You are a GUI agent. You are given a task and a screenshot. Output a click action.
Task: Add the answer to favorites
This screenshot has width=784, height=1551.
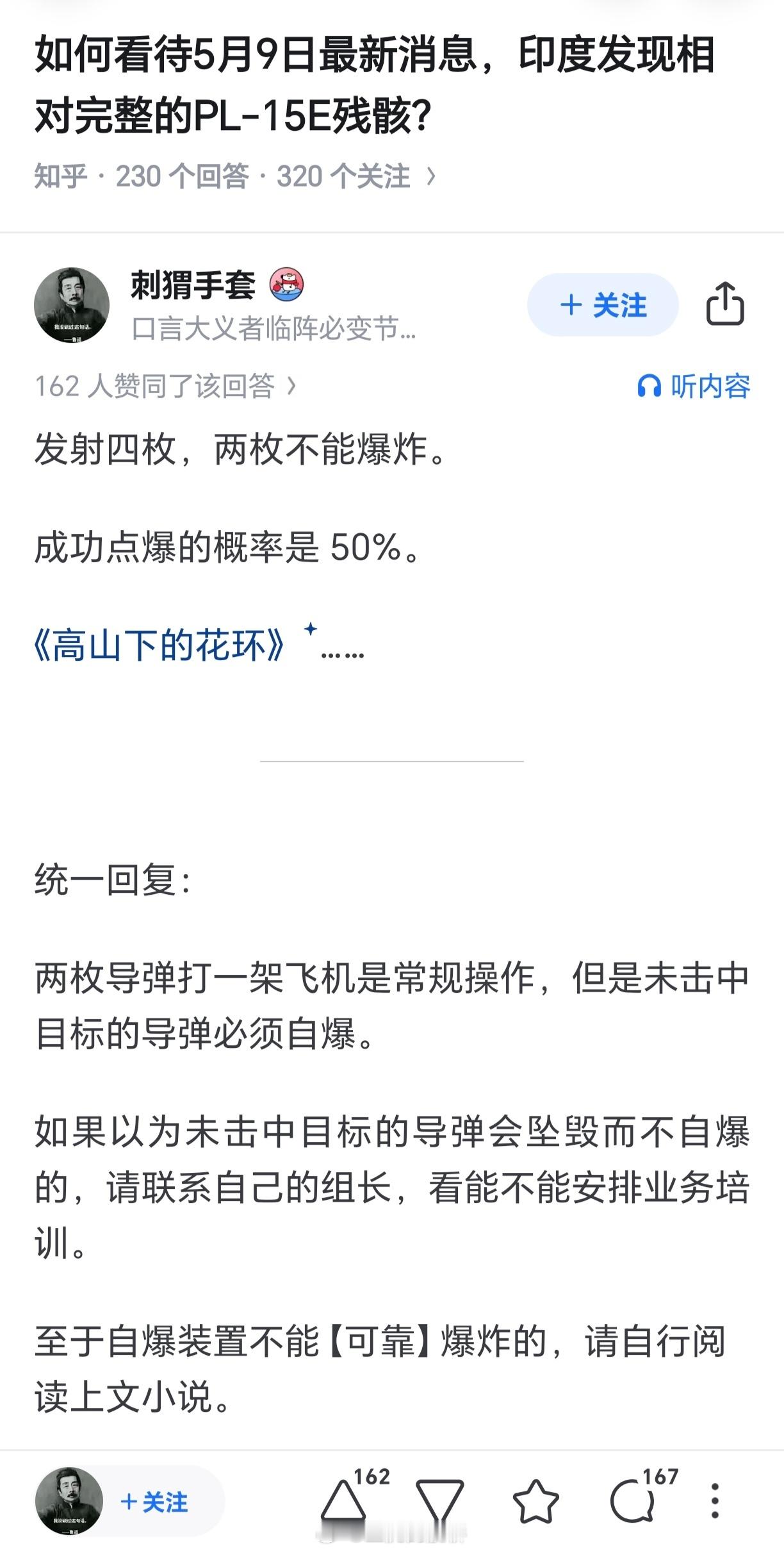tap(535, 1501)
